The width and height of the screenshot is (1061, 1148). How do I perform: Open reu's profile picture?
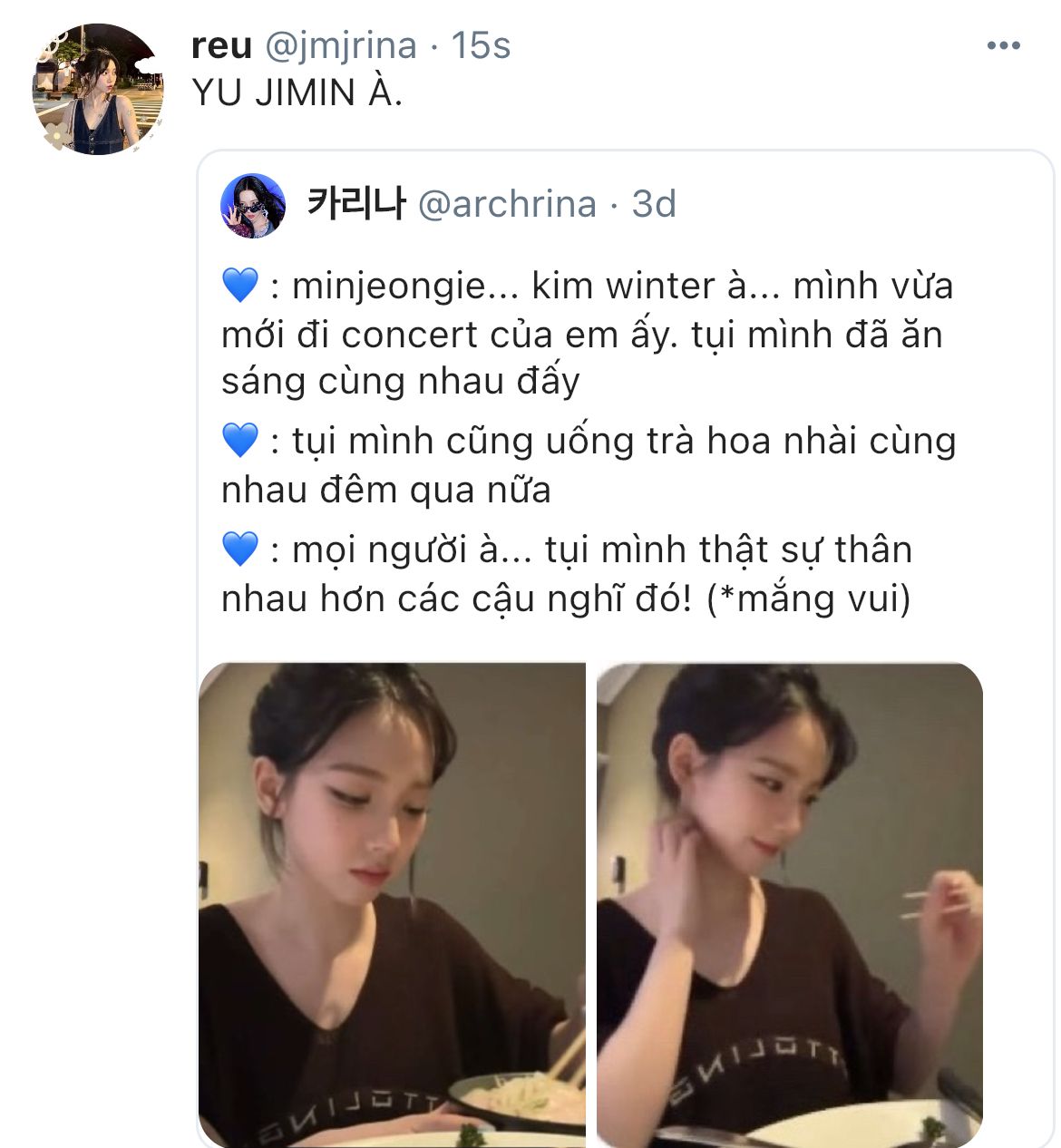98,90
